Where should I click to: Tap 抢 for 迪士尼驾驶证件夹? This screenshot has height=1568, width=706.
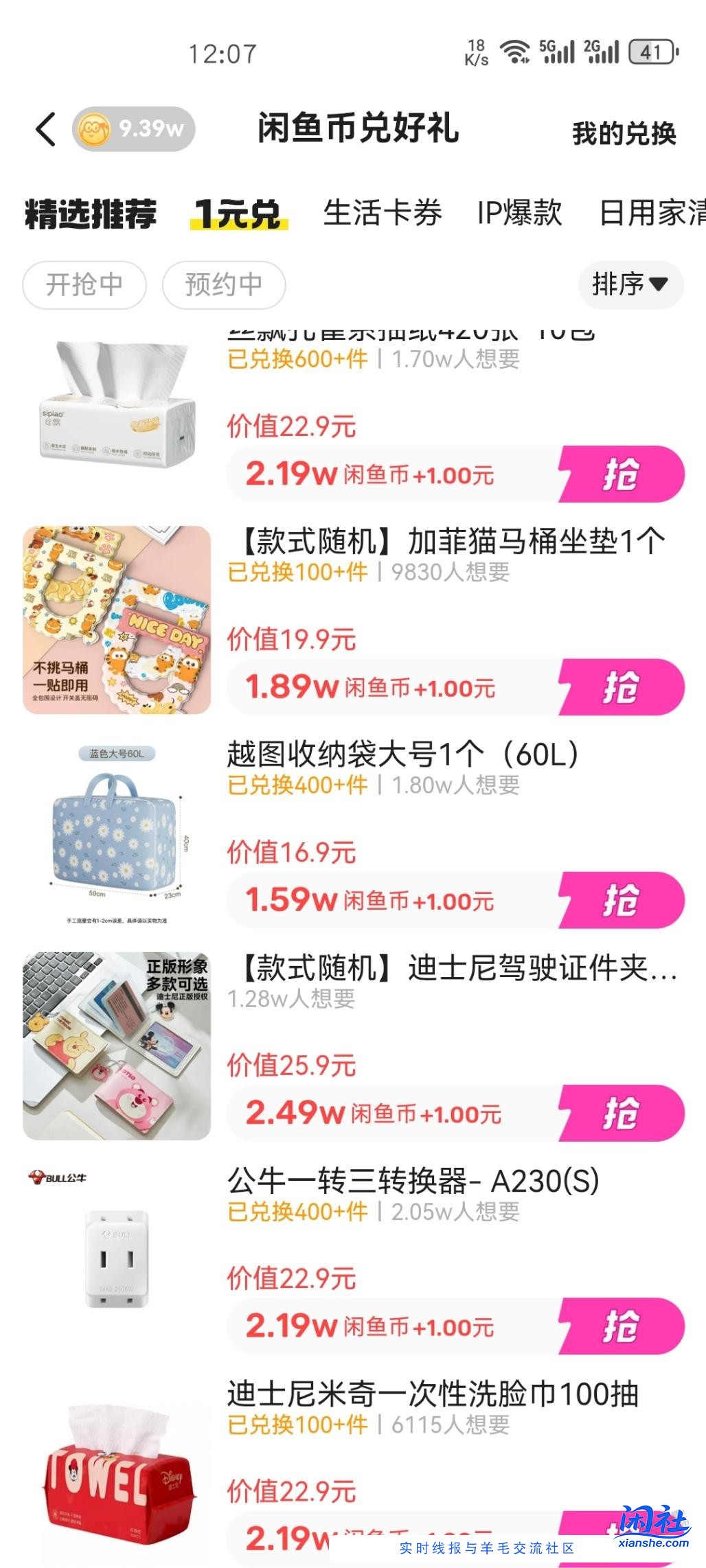click(x=621, y=1113)
